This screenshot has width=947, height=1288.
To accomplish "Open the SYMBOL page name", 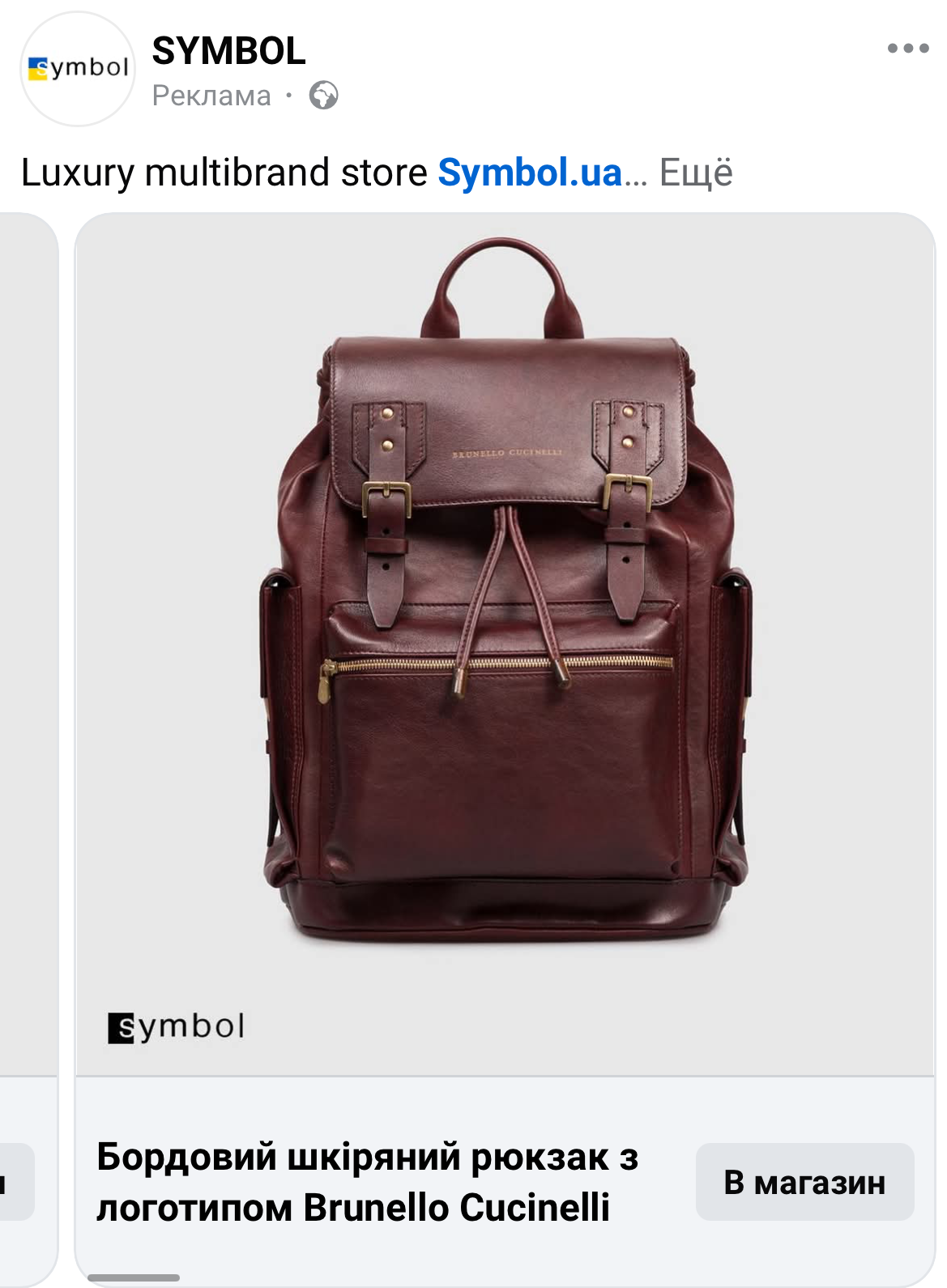I will [228, 51].
